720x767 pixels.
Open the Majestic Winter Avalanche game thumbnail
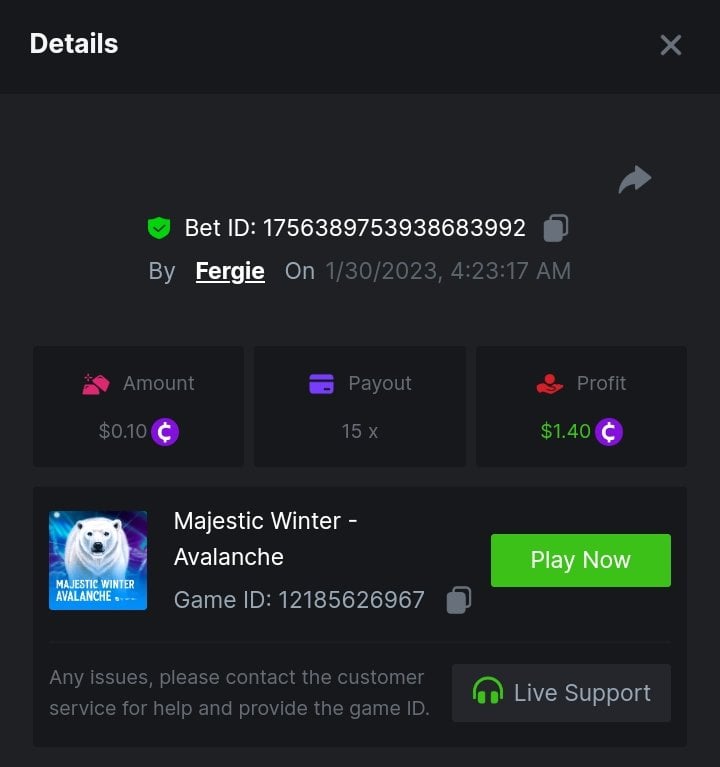pyautogui.click(x=98, y=560)
